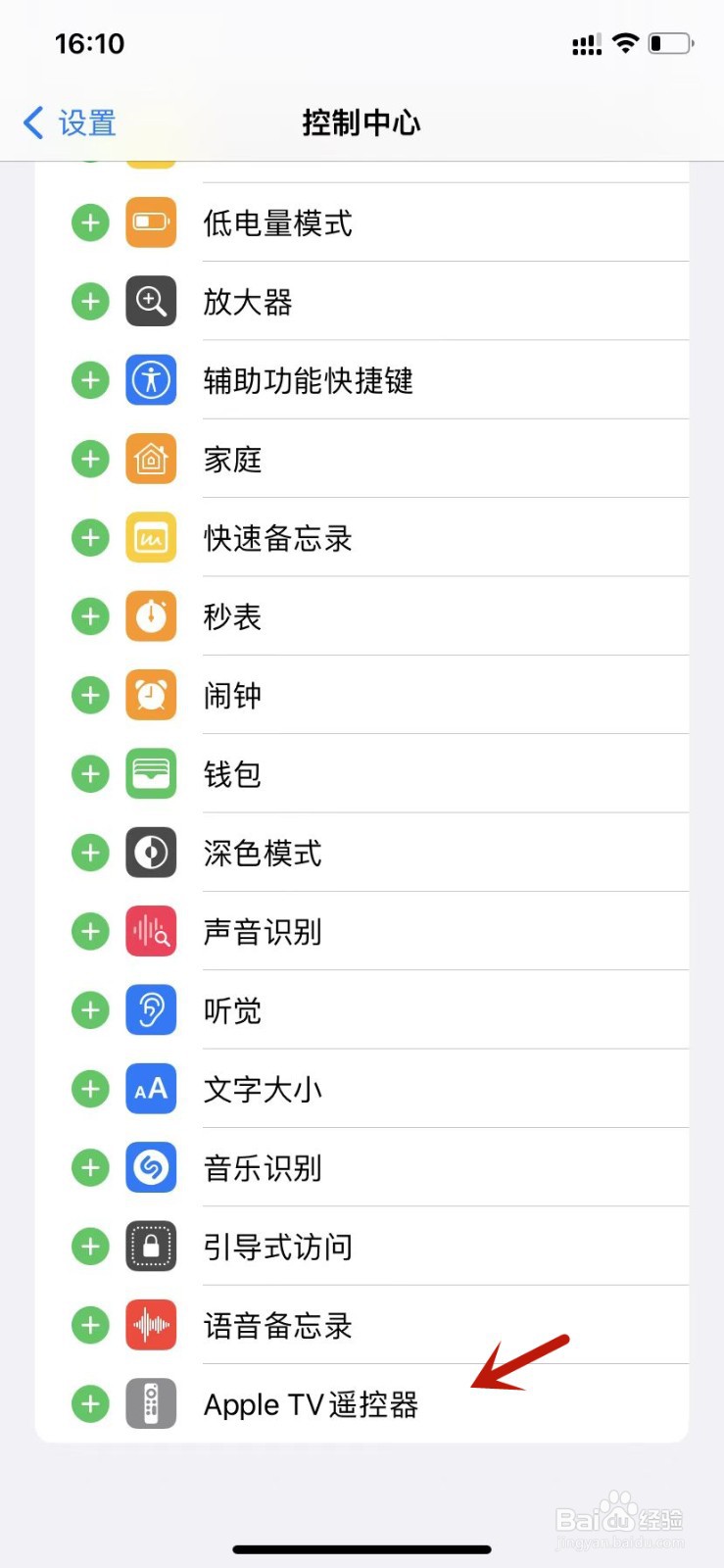Add 文字大小 control

click(x=90, y=1089)
